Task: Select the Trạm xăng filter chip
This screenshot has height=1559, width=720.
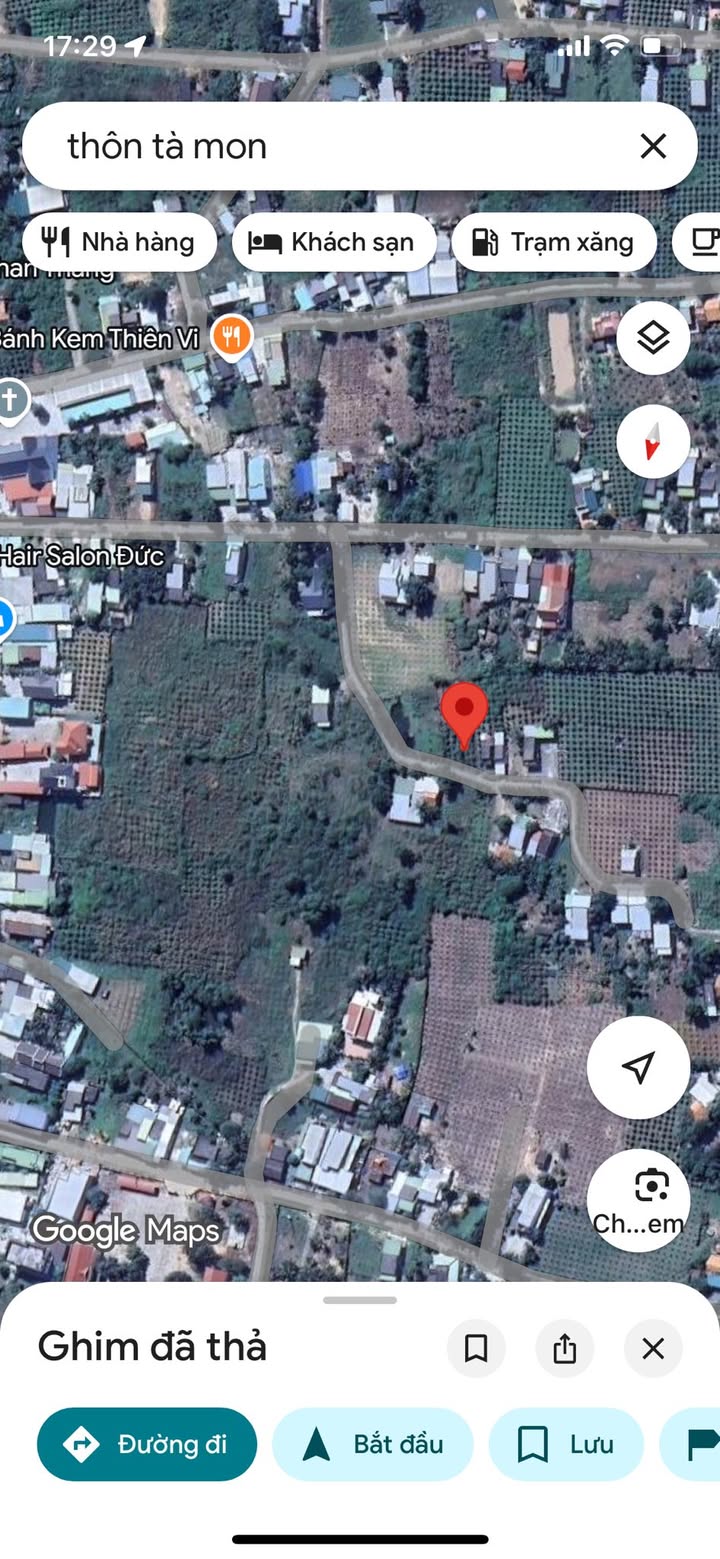Action: coord(554,242)
